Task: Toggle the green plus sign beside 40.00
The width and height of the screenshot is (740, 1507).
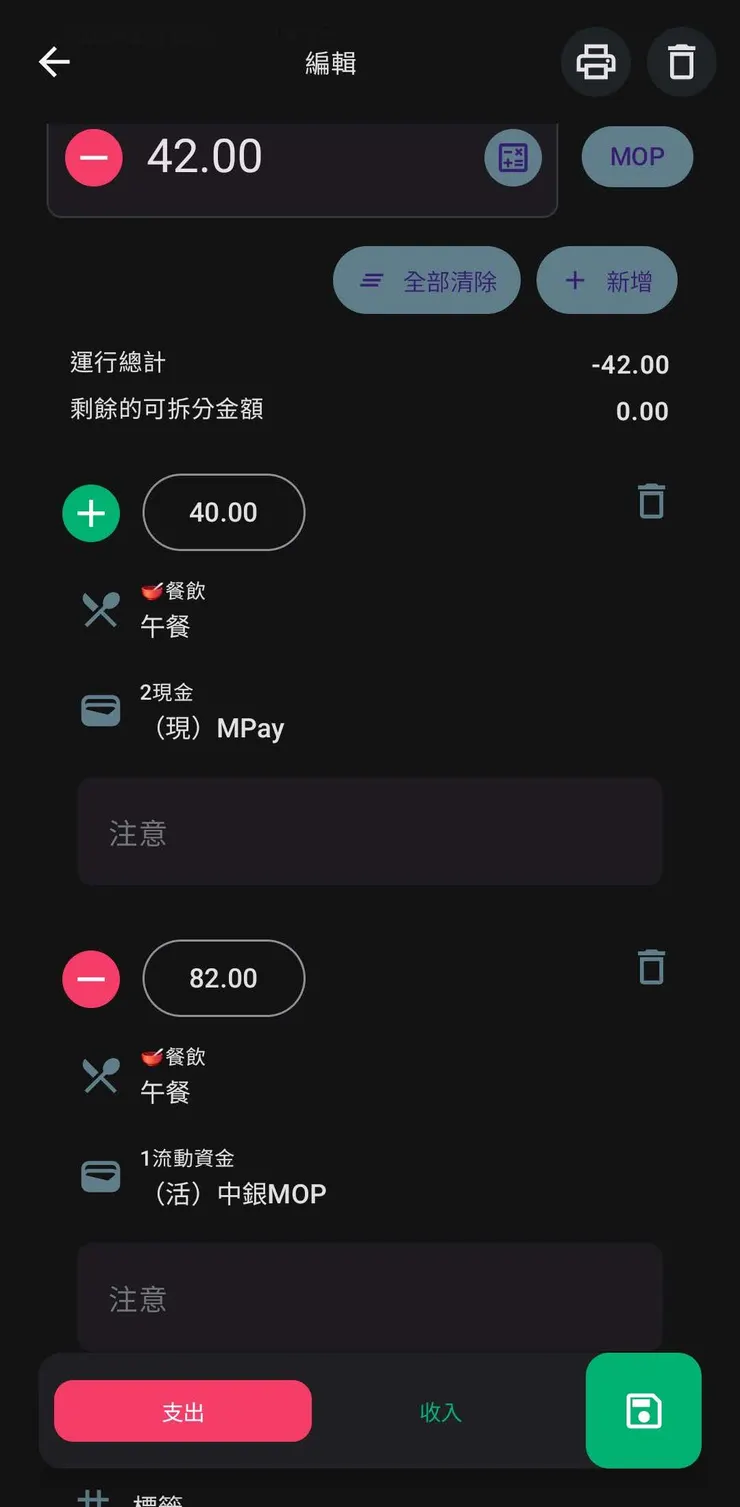Action: pyautogui.click(x=91, y=513)
